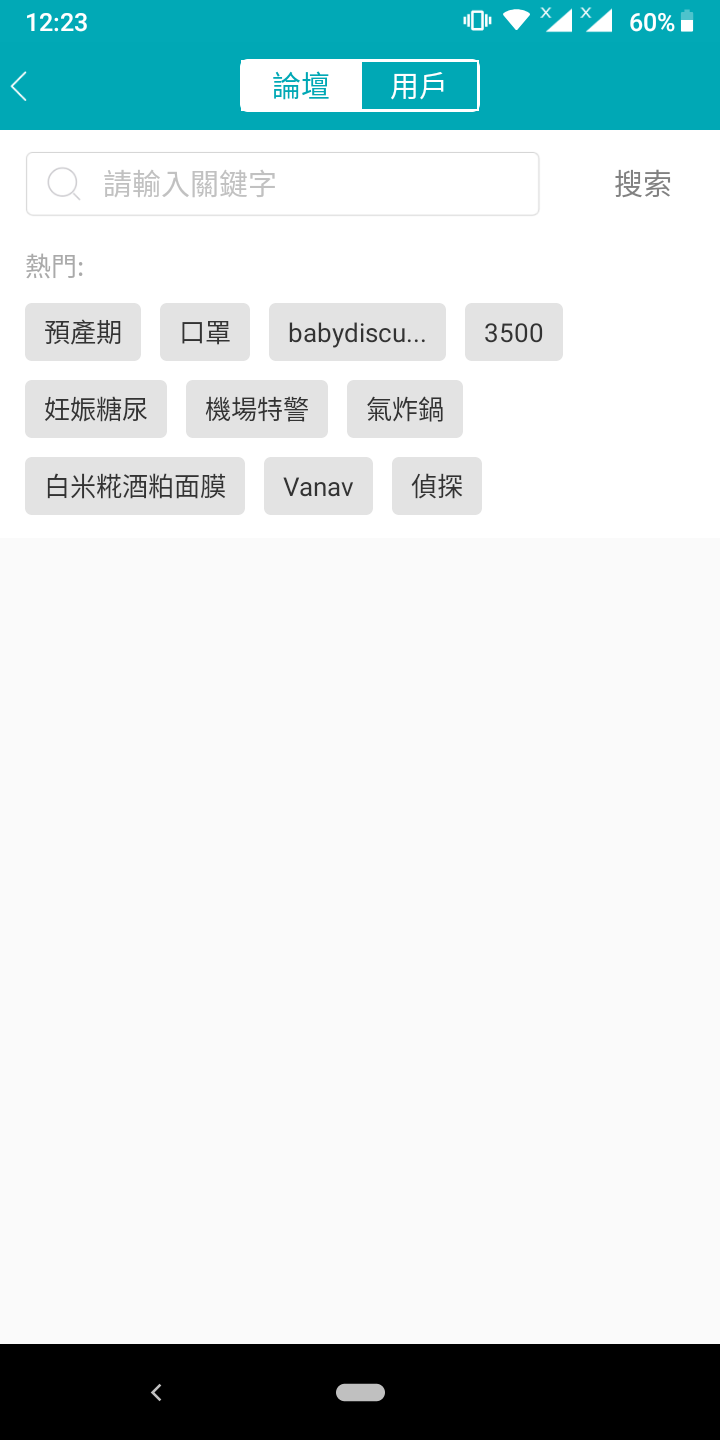
Task: Tap the 搜索 button
Action: pos(643,184)
